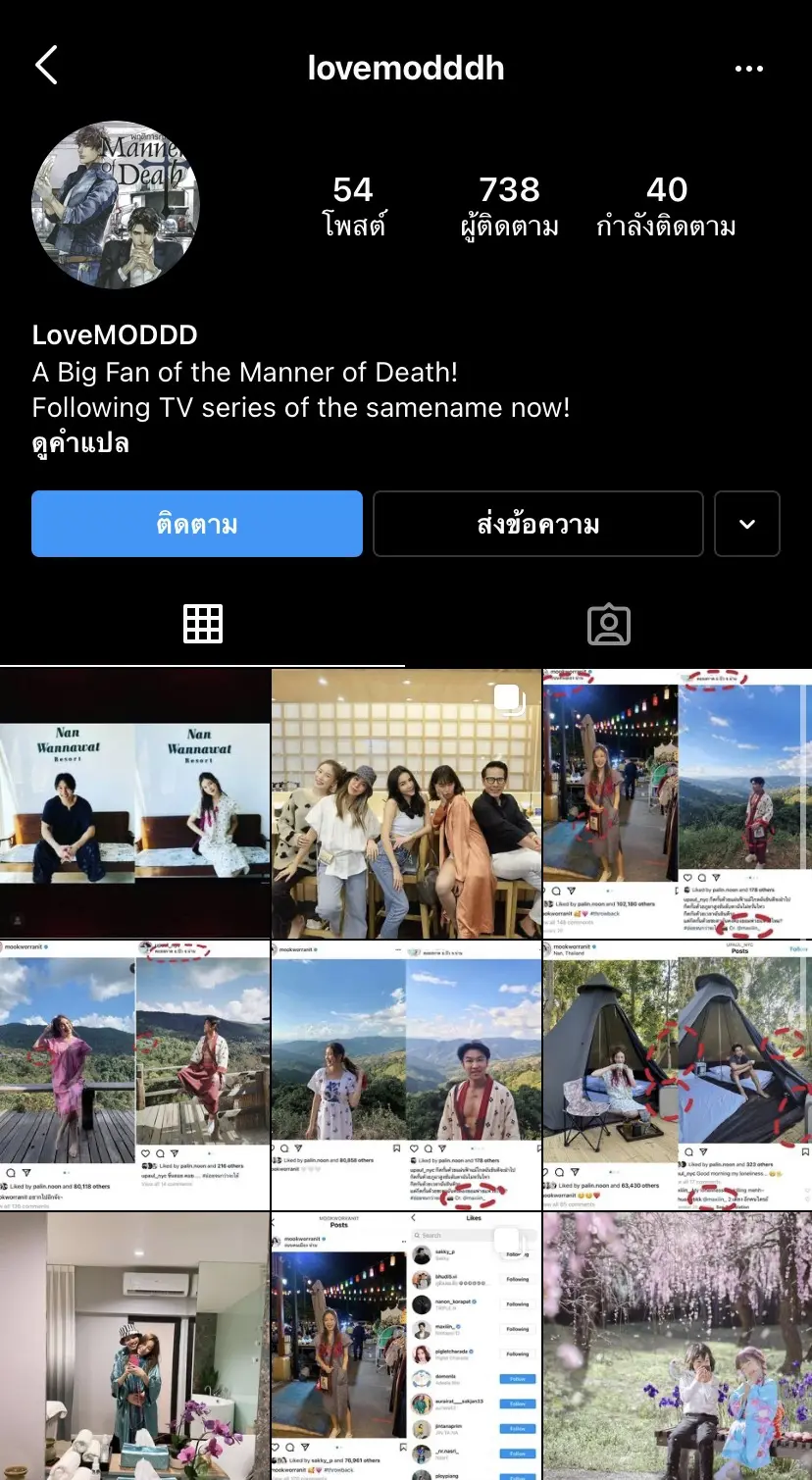Open the post with Likes list screenshot
This screenshot has height=1480, width=812.
tap(406, 1346)
